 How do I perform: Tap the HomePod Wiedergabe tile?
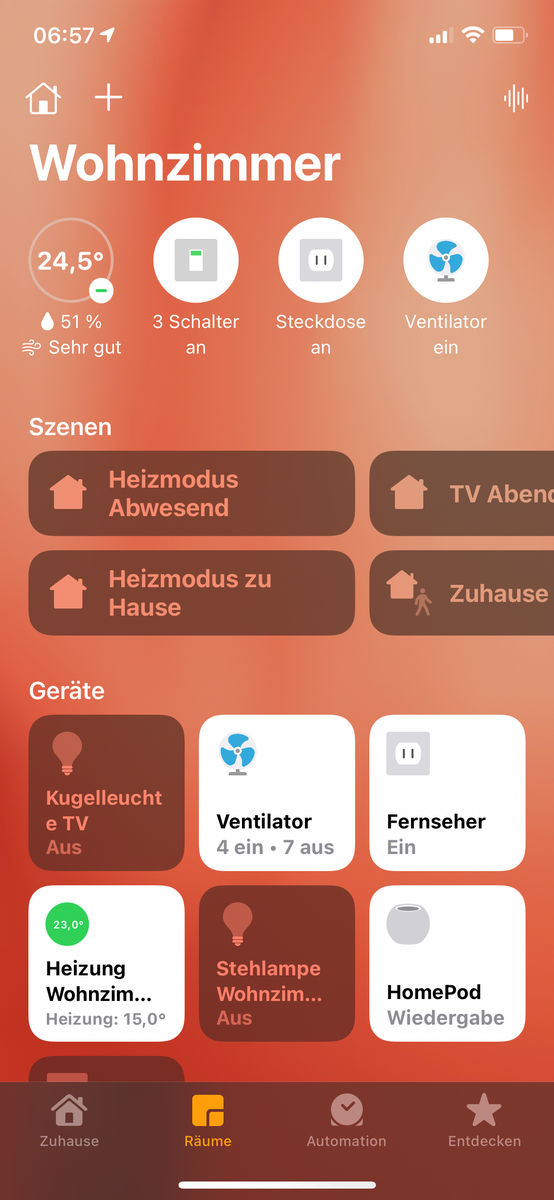(x=447, y=964)
